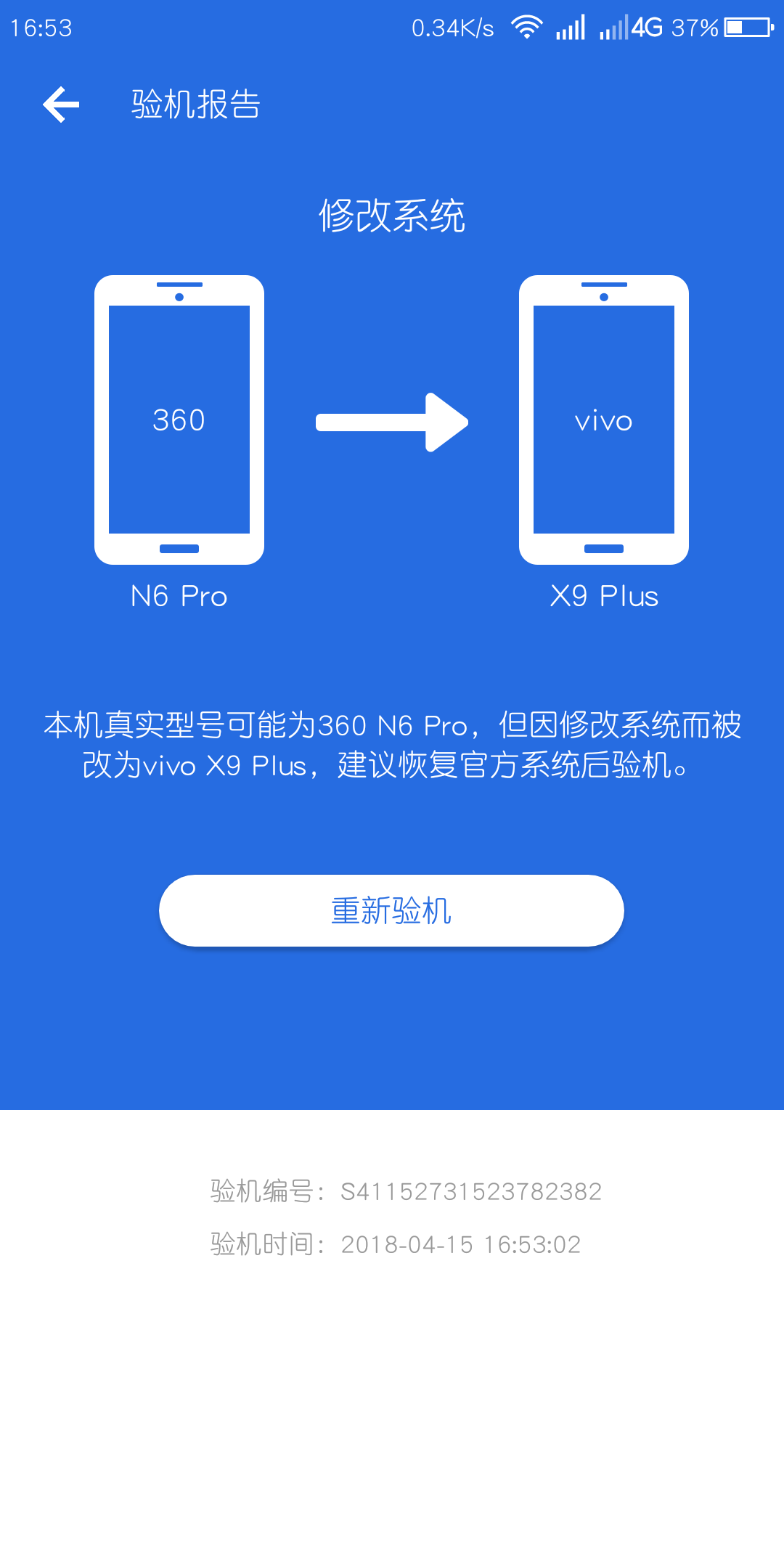Tap the secondary SIM signal bars icon
The height and width of the screenshot is (1568, 784).
[x=616, y=28]
